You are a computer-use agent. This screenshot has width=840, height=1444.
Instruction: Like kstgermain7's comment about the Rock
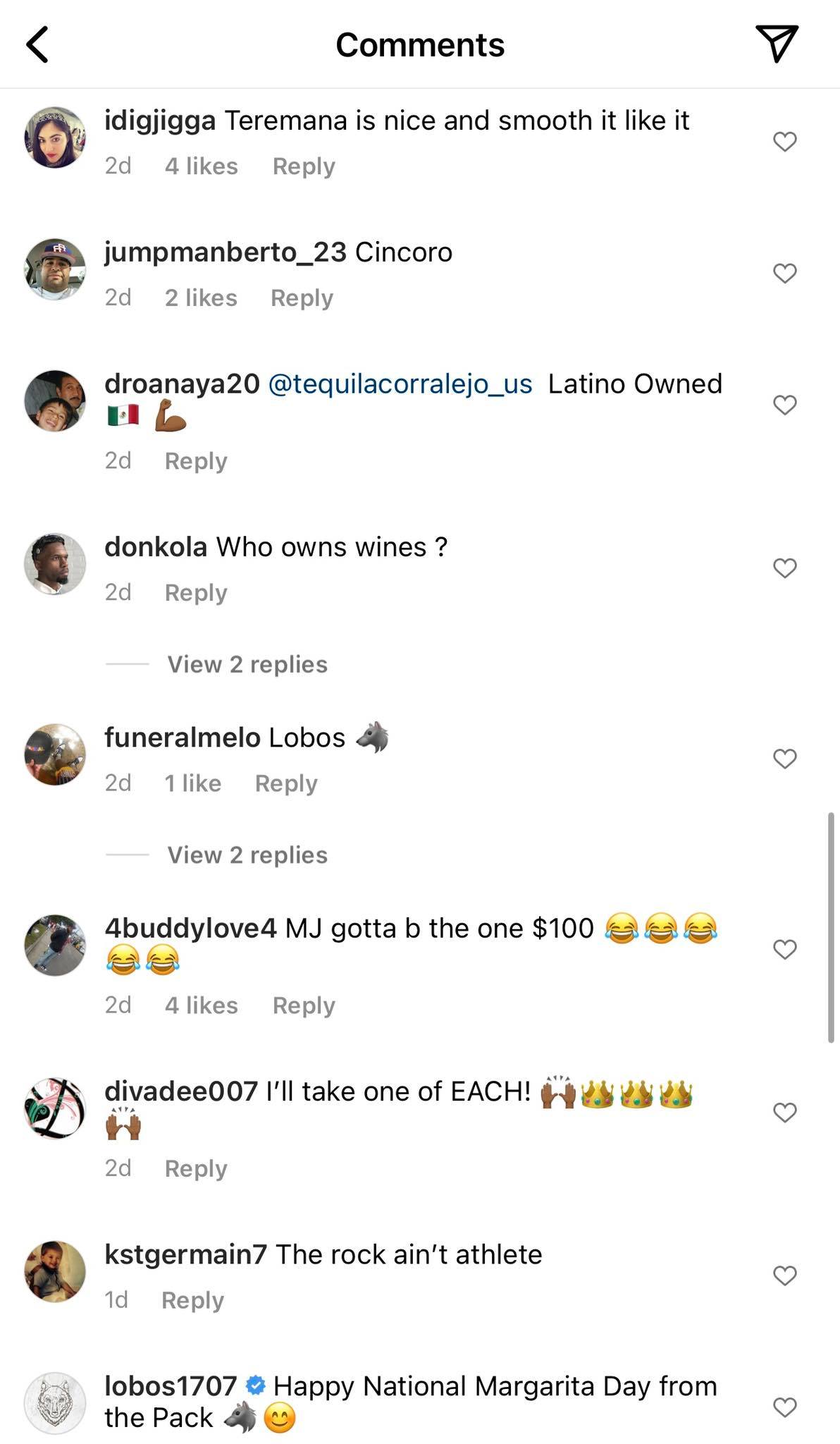784,1275
